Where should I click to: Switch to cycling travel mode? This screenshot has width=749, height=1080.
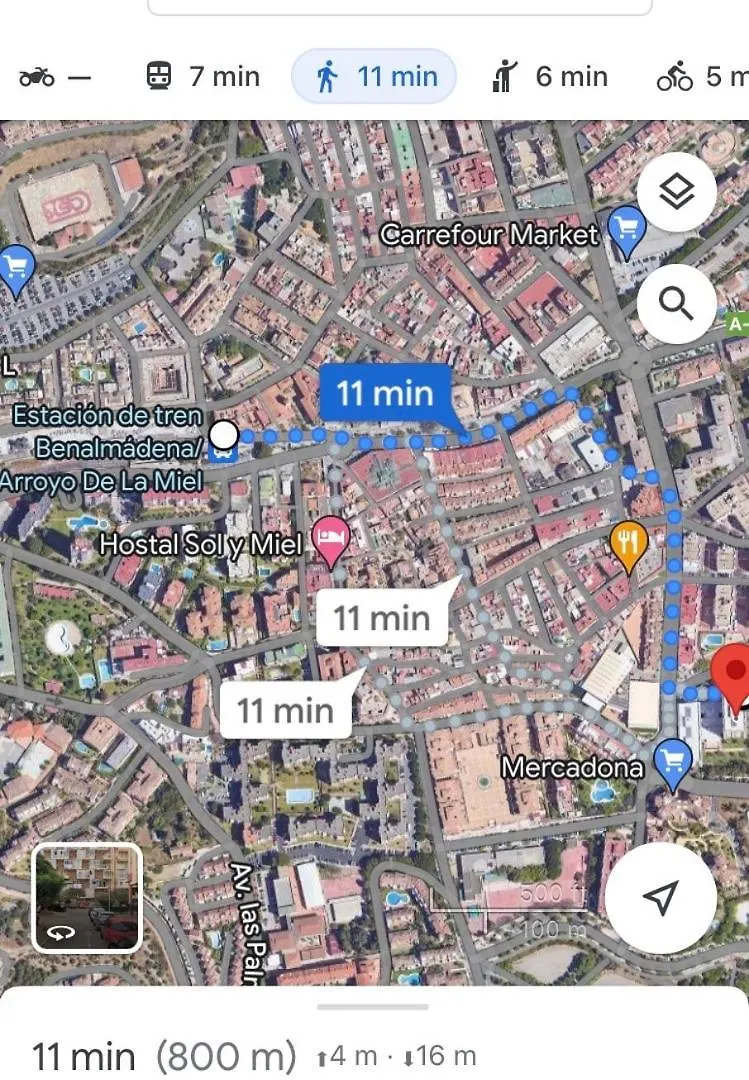click(702, 77)
